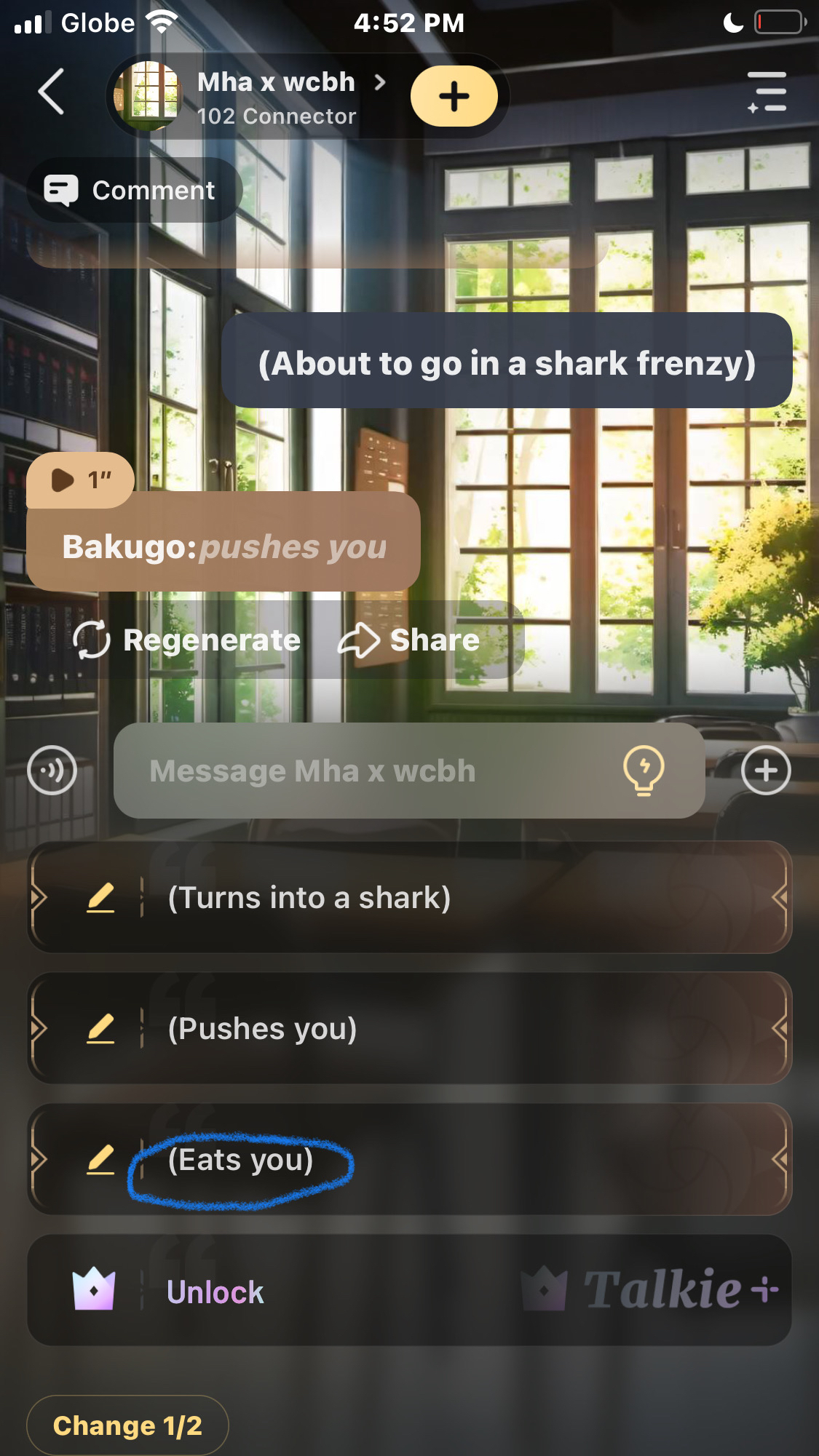This screenshot has width=819, height=1456.
Task: Focus the Message Mha x wcbh field
Action: (x=364, y=771)
